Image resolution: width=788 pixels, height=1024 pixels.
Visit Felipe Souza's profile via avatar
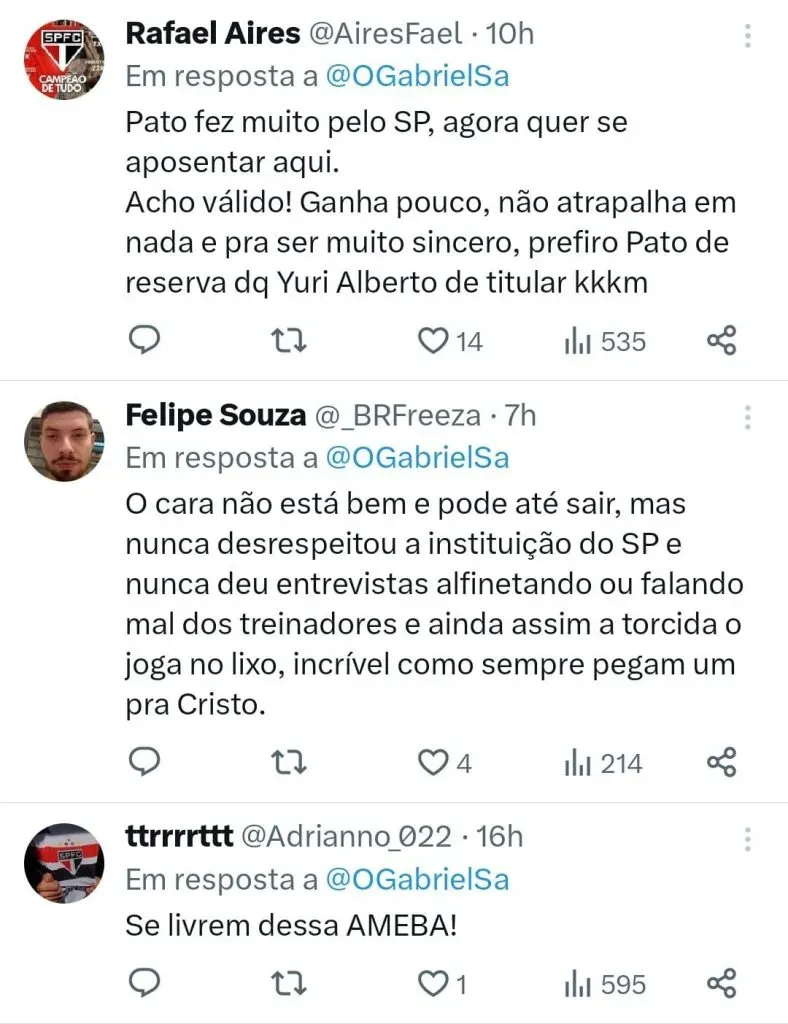coord(63,441)
